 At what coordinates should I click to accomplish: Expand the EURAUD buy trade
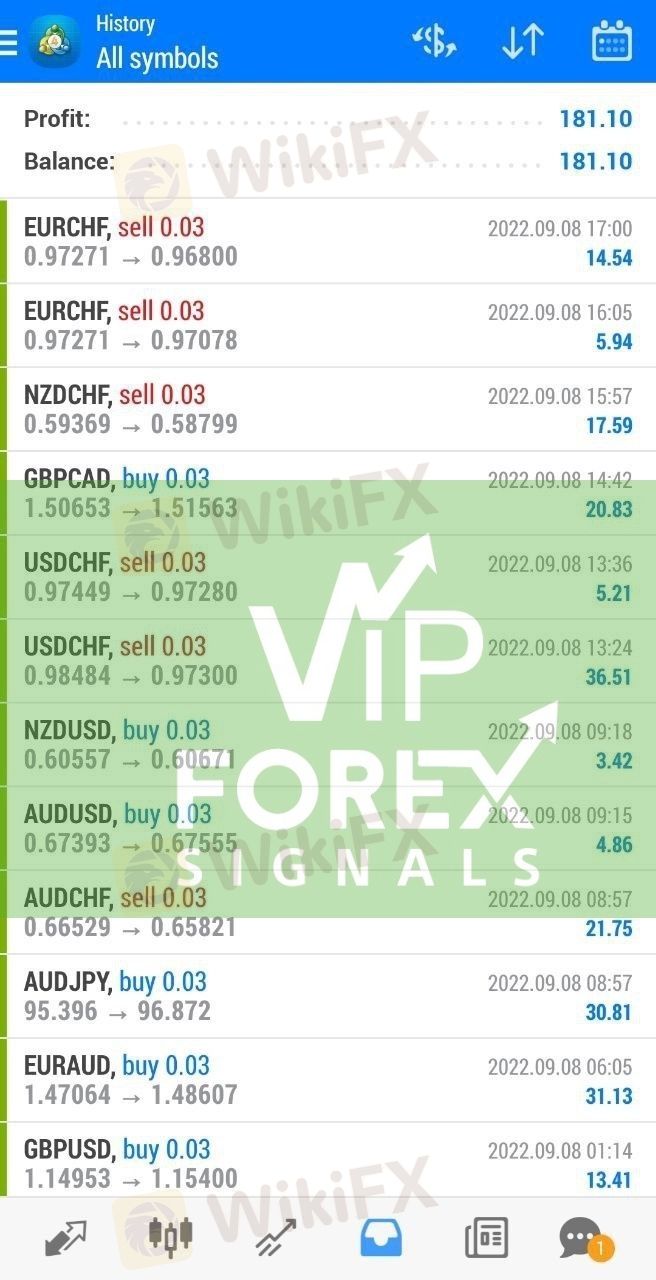(328, 1081)
